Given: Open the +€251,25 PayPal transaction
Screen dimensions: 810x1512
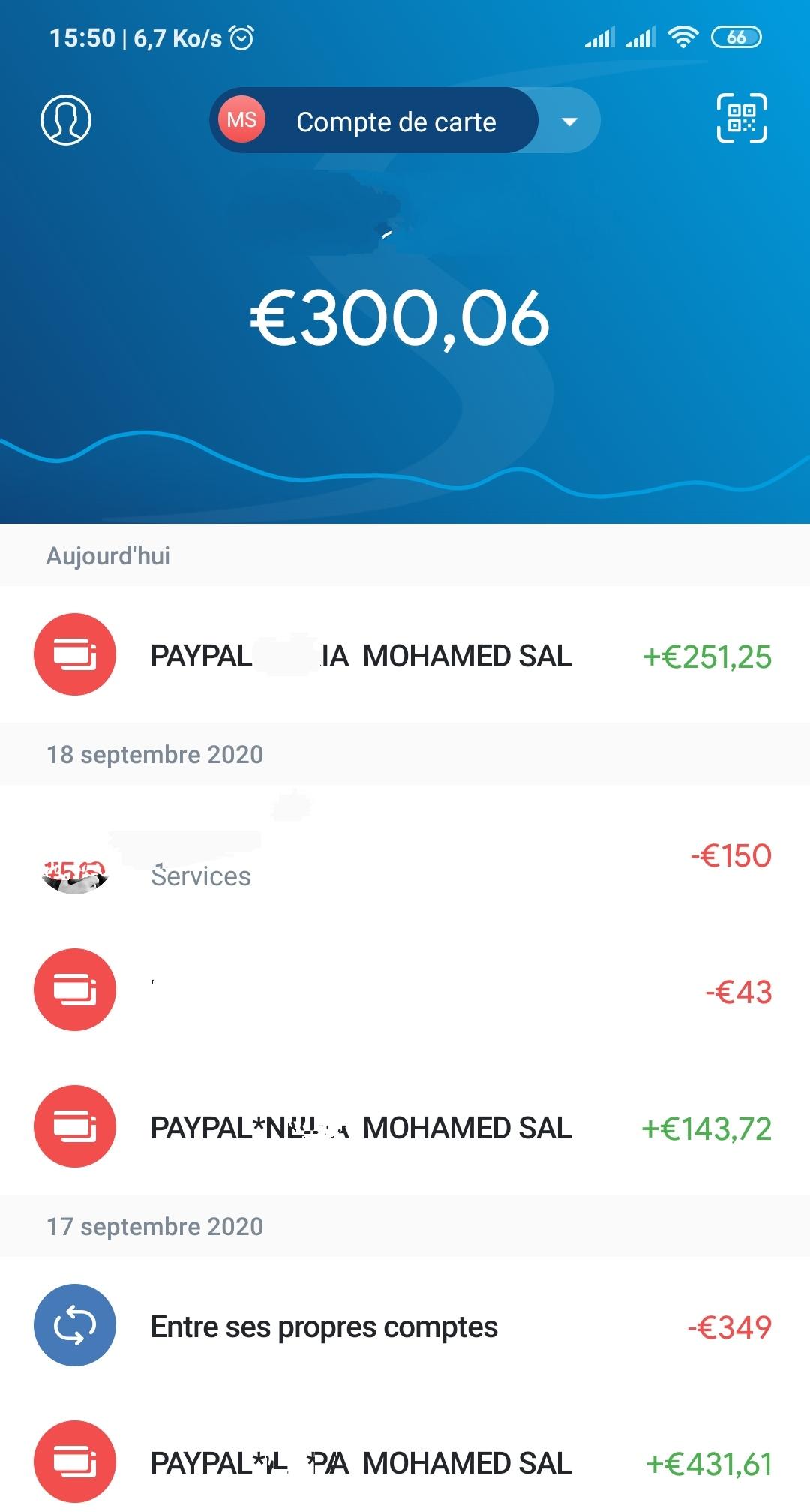Looking at the screenshot, I should 405,655.
